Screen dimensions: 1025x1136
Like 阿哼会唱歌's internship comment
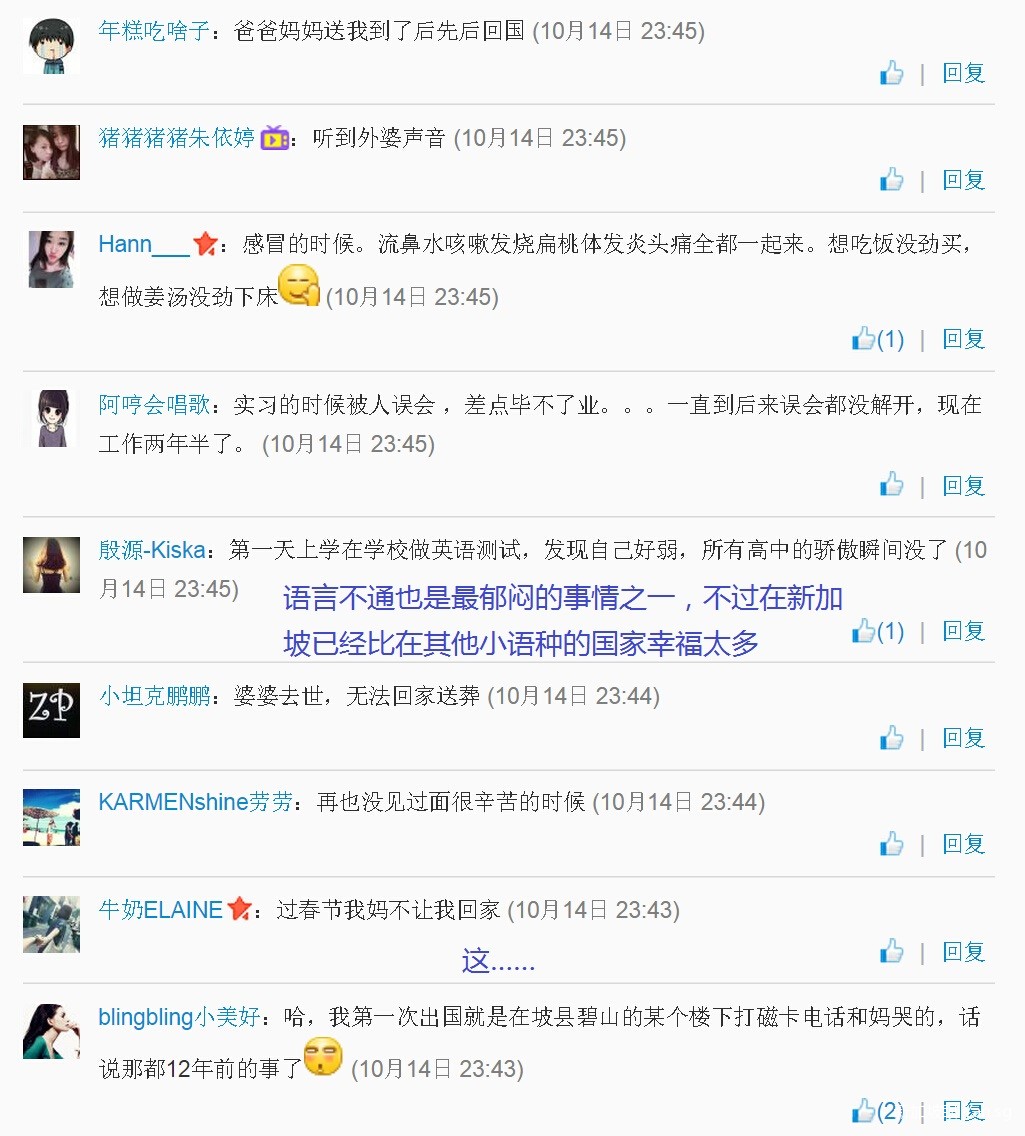click(891, 485)
